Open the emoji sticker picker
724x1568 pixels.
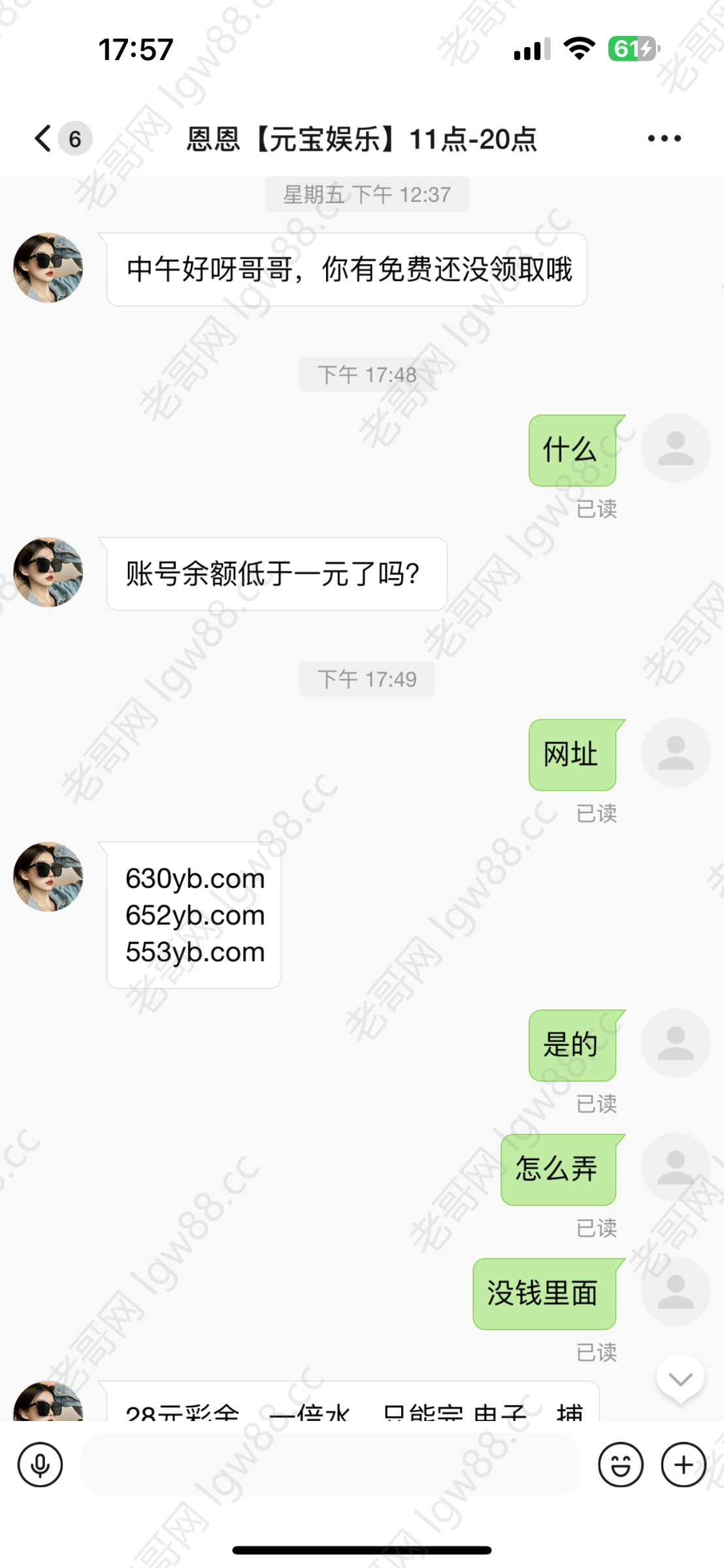(620, 1465)
